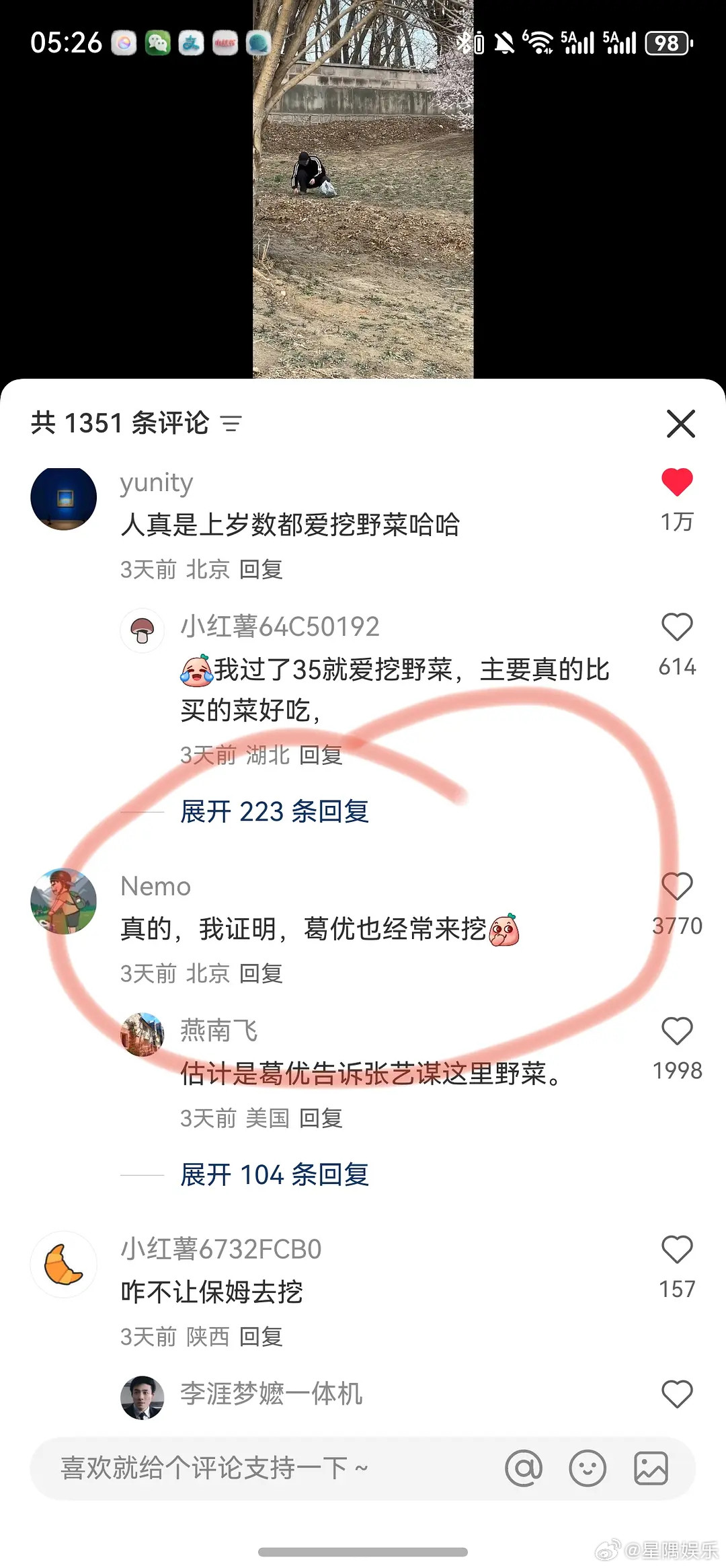This screenshot has height=1568, width=726.
Task: Open Nemo's profile avatar
Action: 64,901
